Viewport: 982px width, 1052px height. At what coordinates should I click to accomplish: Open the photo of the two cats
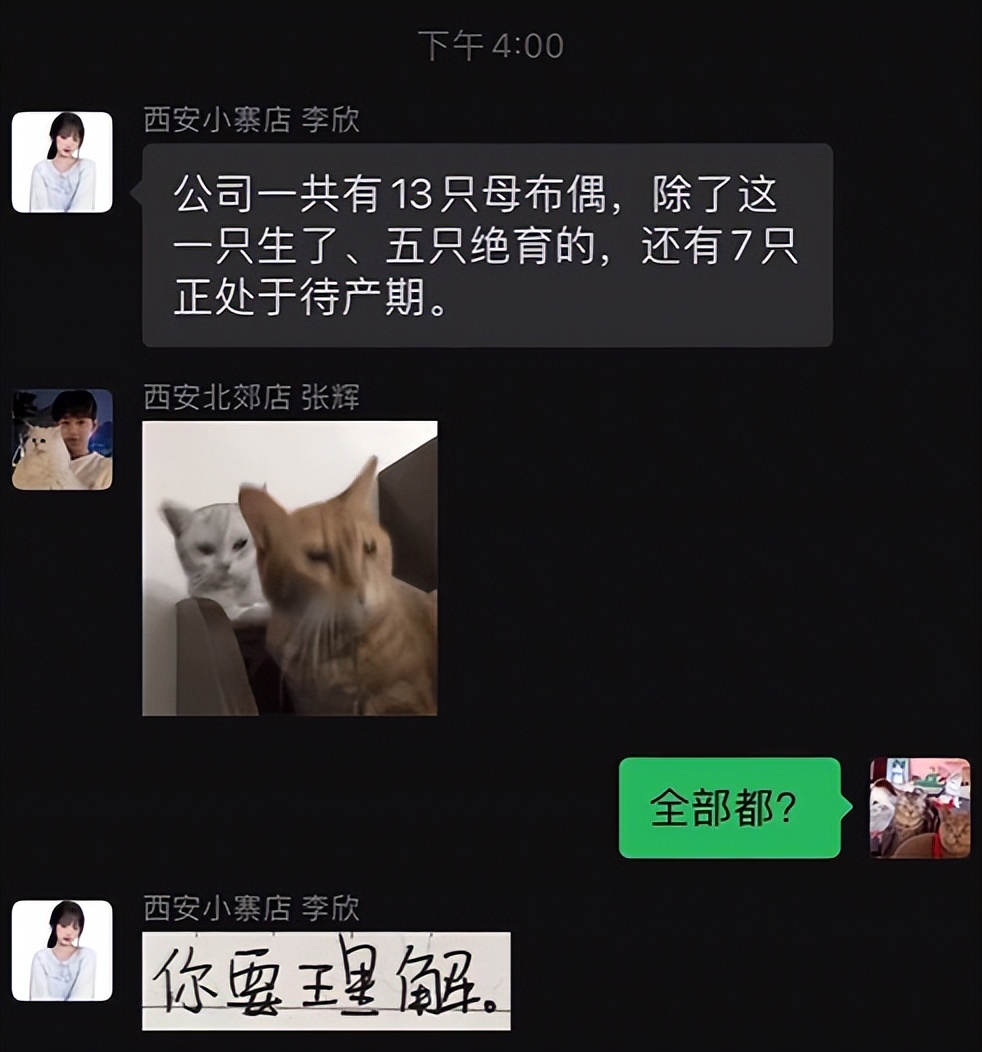(x=290, y=570)
